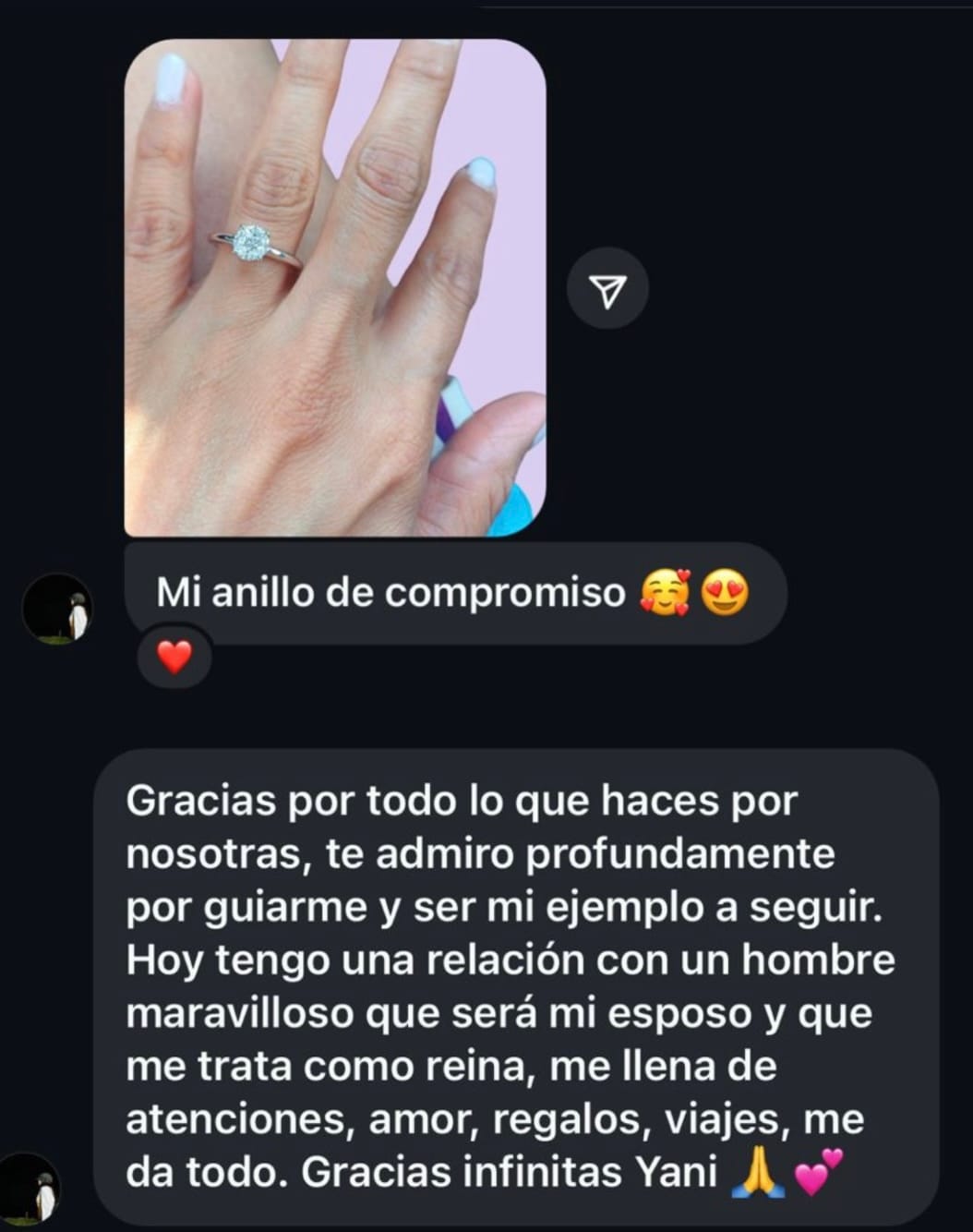Open sender's avatar beside "Mi anillo de compromiso"
Screen dimensions: 973x1232
pyautogui.click(x=57, y=609)
